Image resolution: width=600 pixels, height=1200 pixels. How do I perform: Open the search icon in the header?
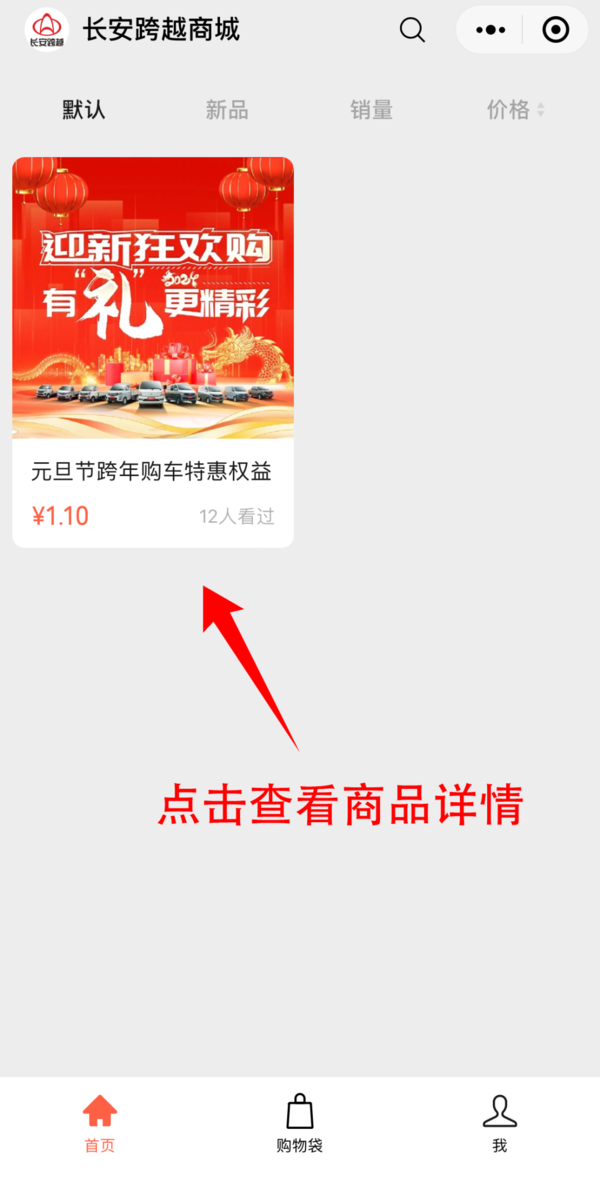(412, 30)
